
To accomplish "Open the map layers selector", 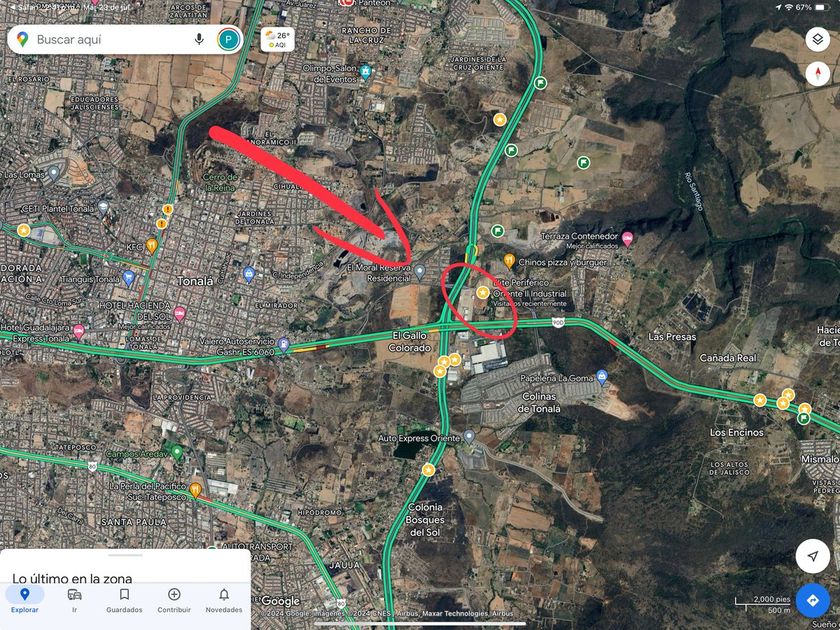I will (x=818, y=39).
